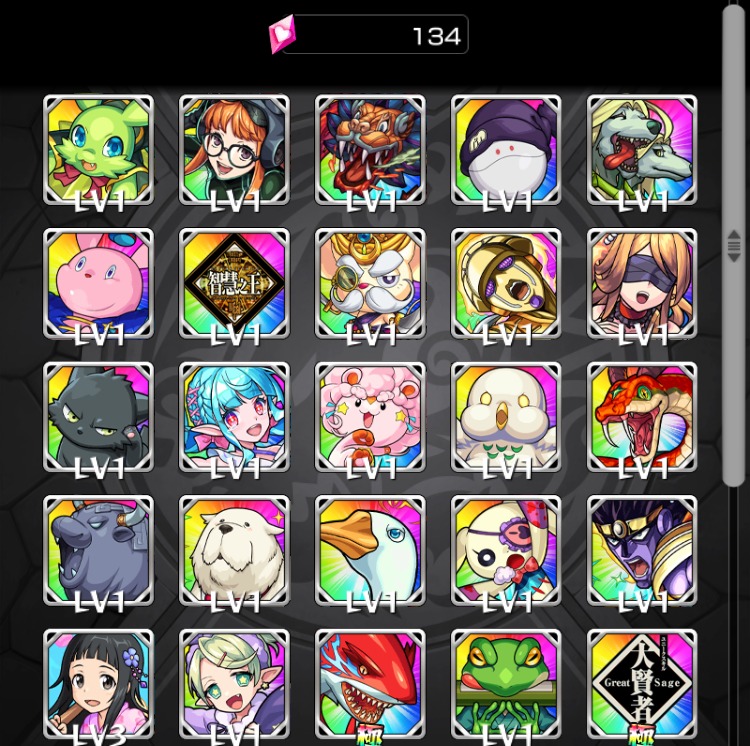Viewport: 750px width, 746px height.
Task: Open the 智慧之王 skill tile
Action: point(234,283)
